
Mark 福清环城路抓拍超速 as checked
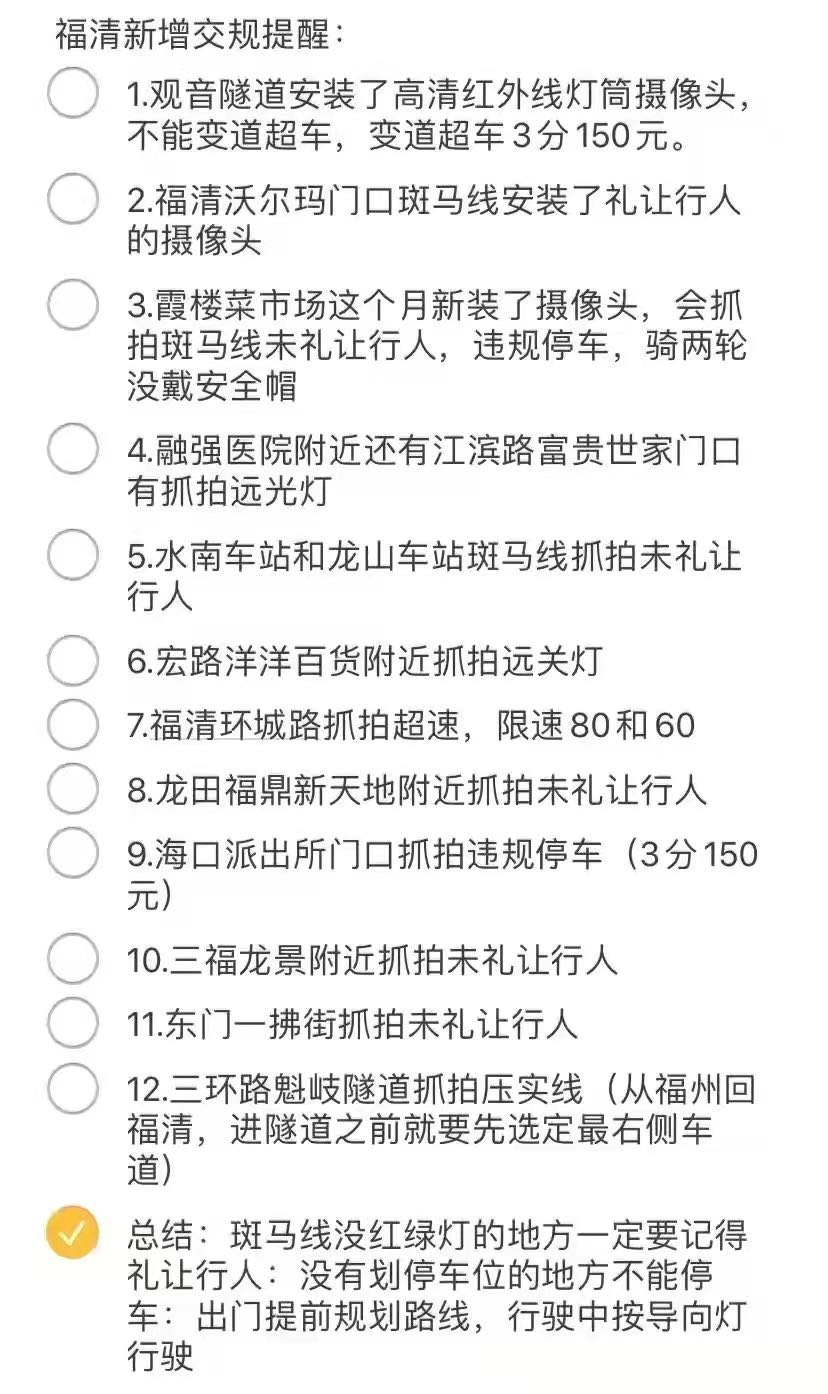(73, 723)
